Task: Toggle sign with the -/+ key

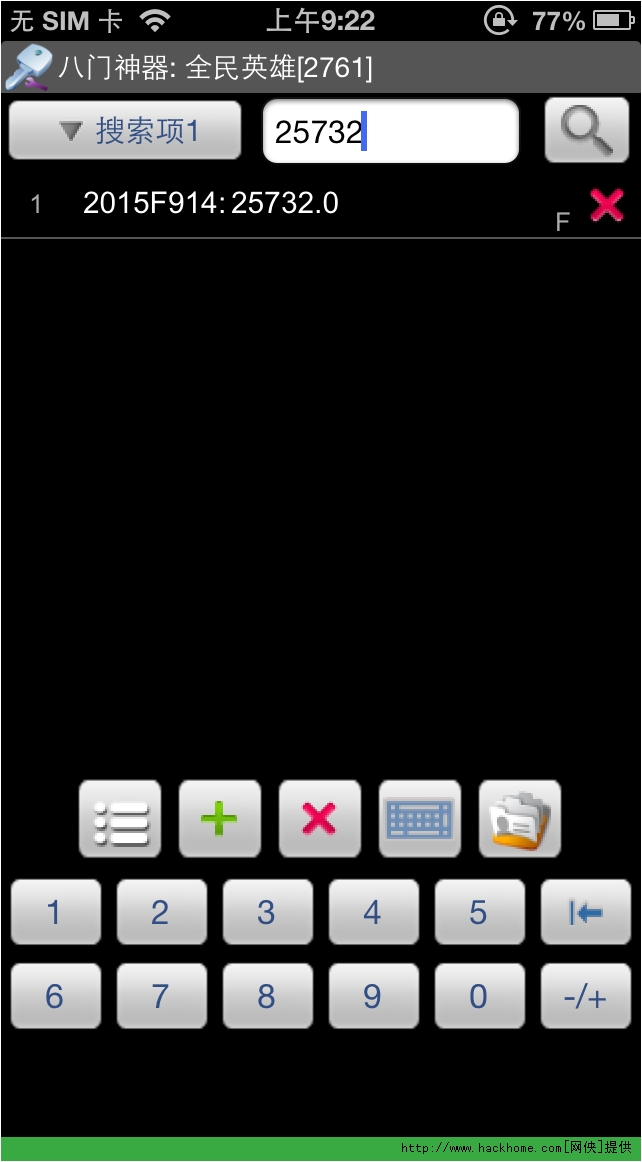Action: click(585, 996)
